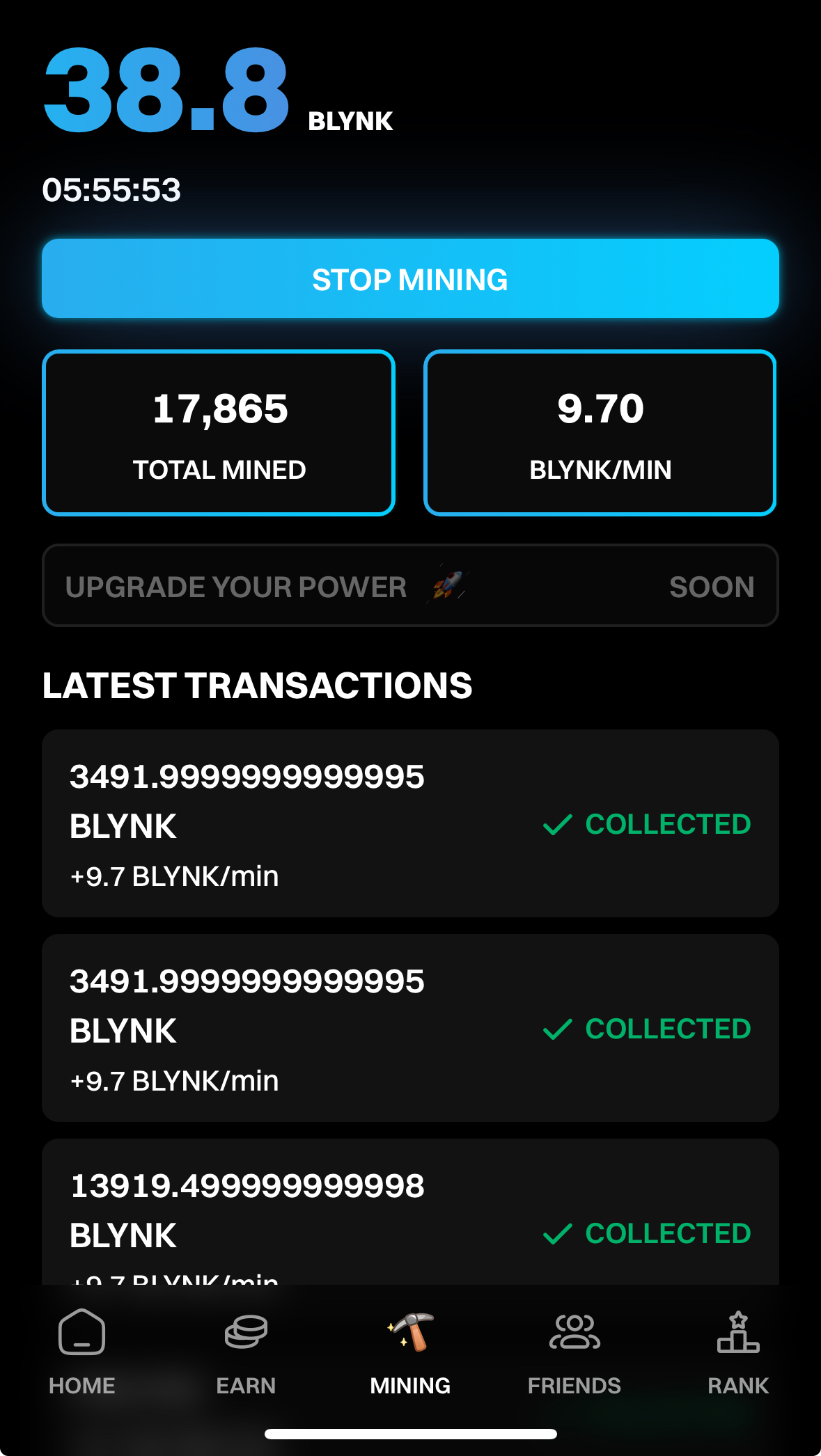The image size is (821, 1456).
Task: Tap the green checkmark beside first COLLECTED label
Action: [x=557, y=825]
